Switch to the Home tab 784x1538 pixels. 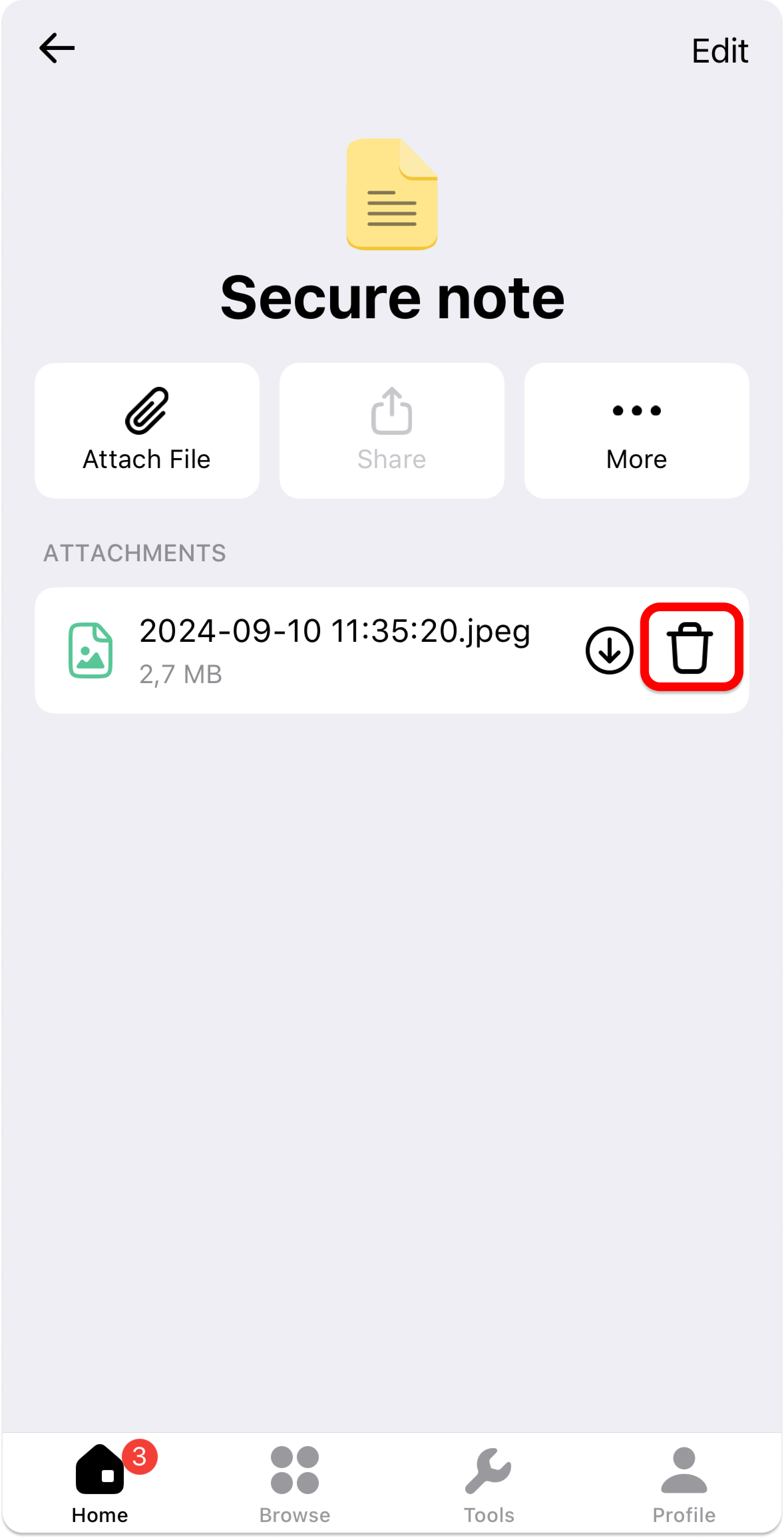point(100,1483)
